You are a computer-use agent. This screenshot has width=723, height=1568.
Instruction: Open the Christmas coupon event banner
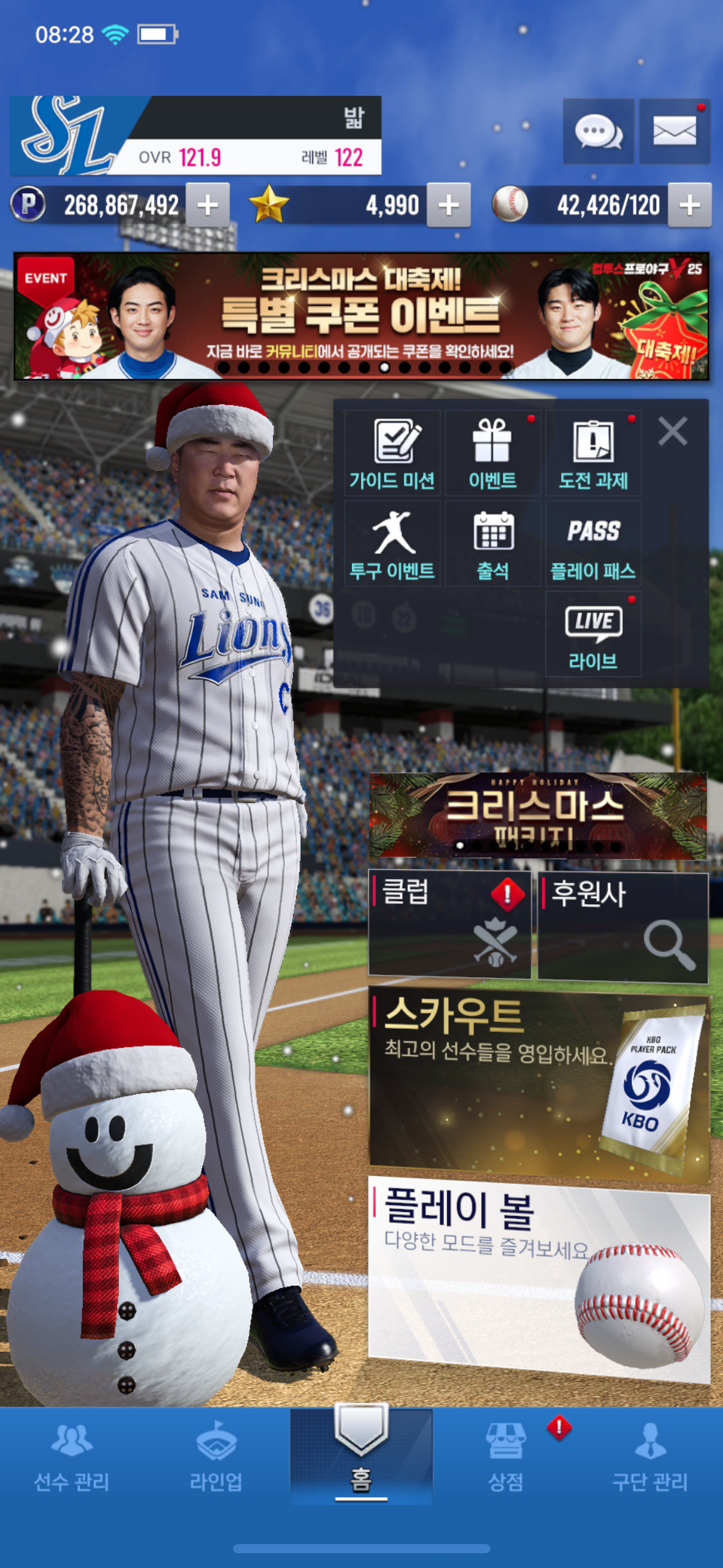tap(361, 316)
